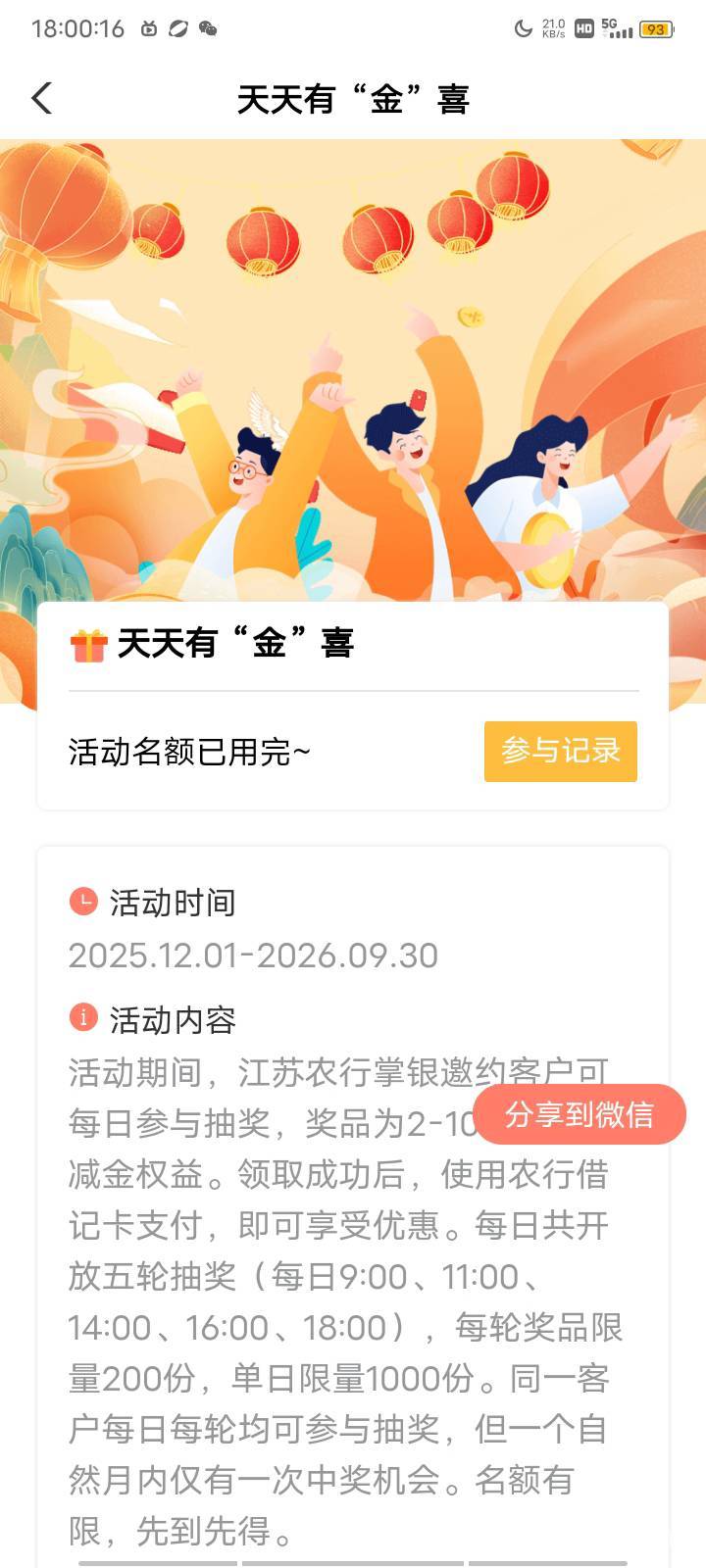Open 参与记录 participation records

(561, 752)
